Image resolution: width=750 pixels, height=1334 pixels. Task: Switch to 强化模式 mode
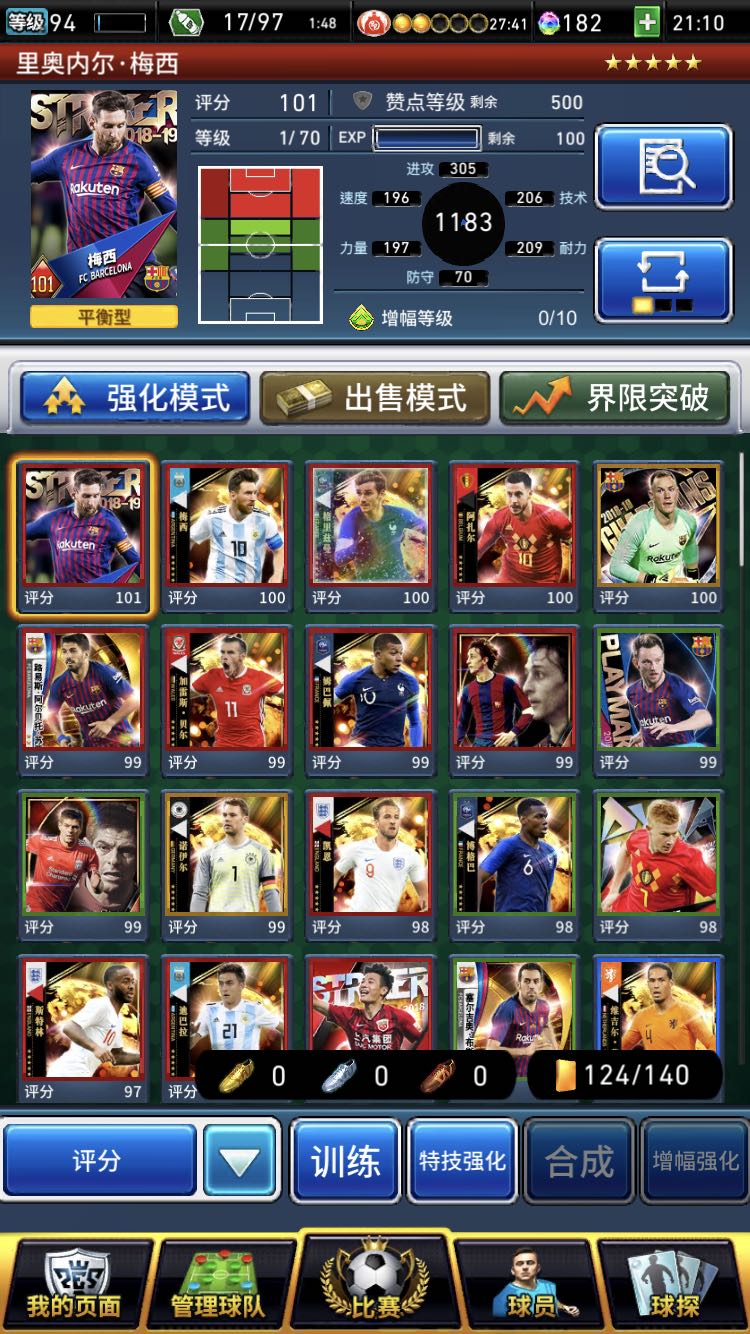pos(135,398)
